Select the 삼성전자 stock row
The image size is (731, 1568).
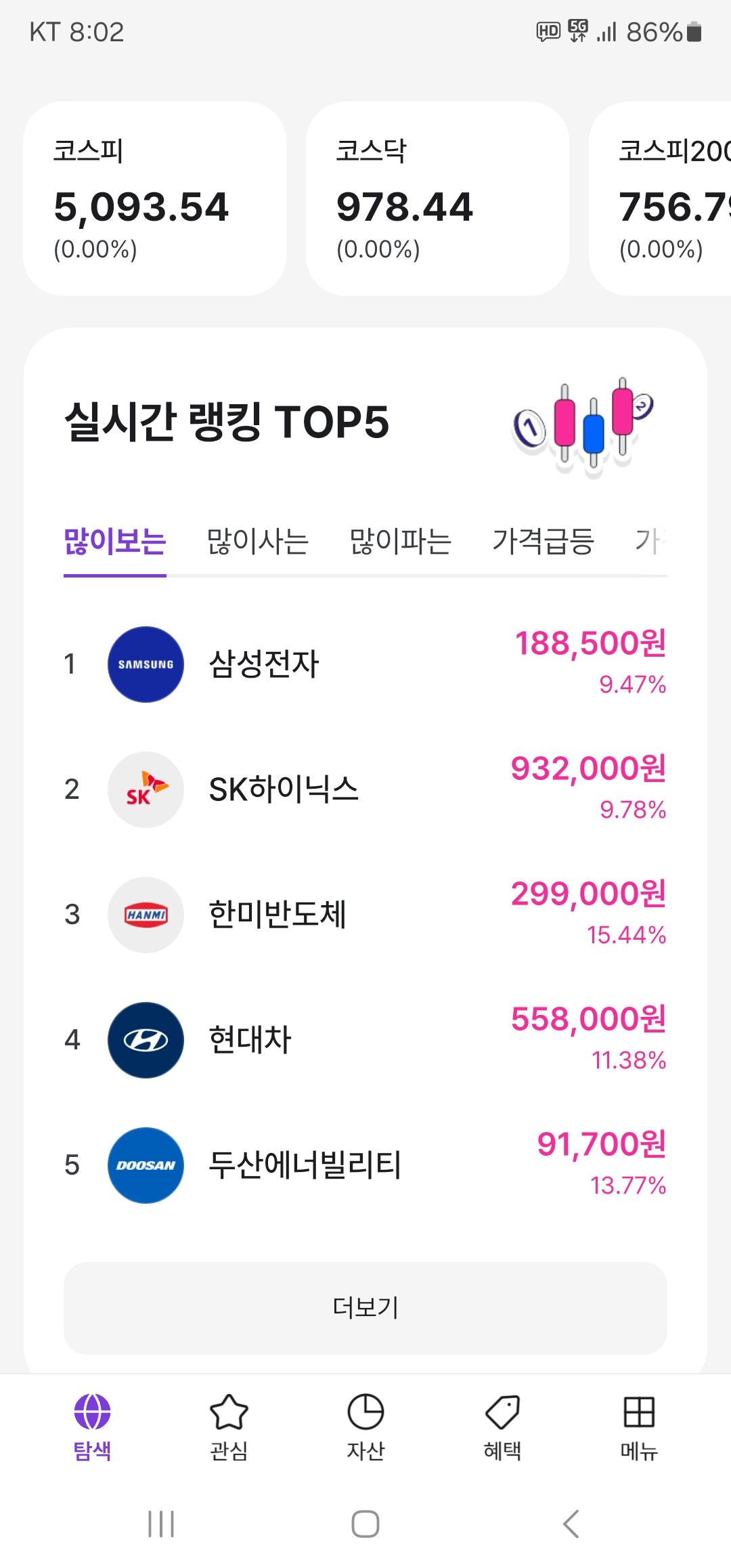(x=365, y=664)
